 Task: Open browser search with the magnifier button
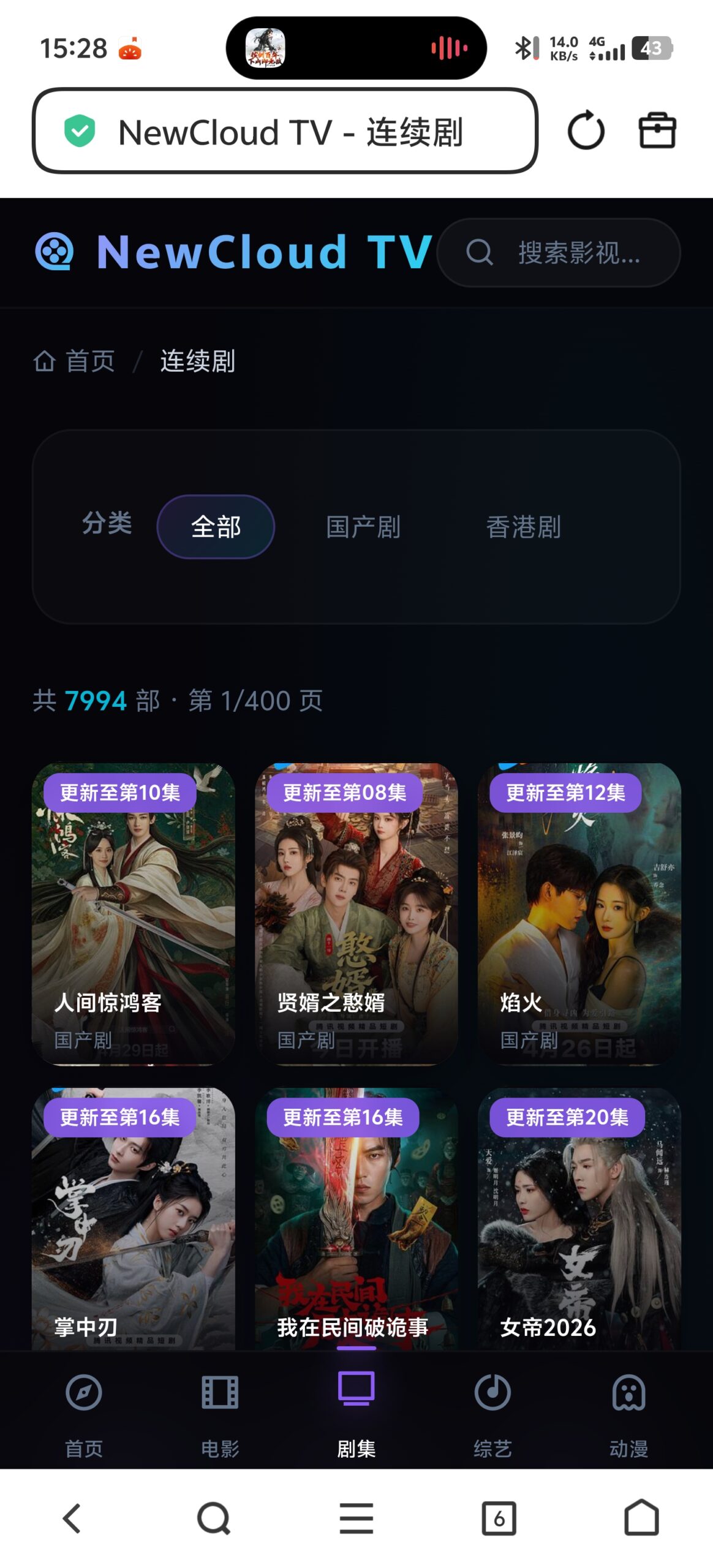(214, 1520)
